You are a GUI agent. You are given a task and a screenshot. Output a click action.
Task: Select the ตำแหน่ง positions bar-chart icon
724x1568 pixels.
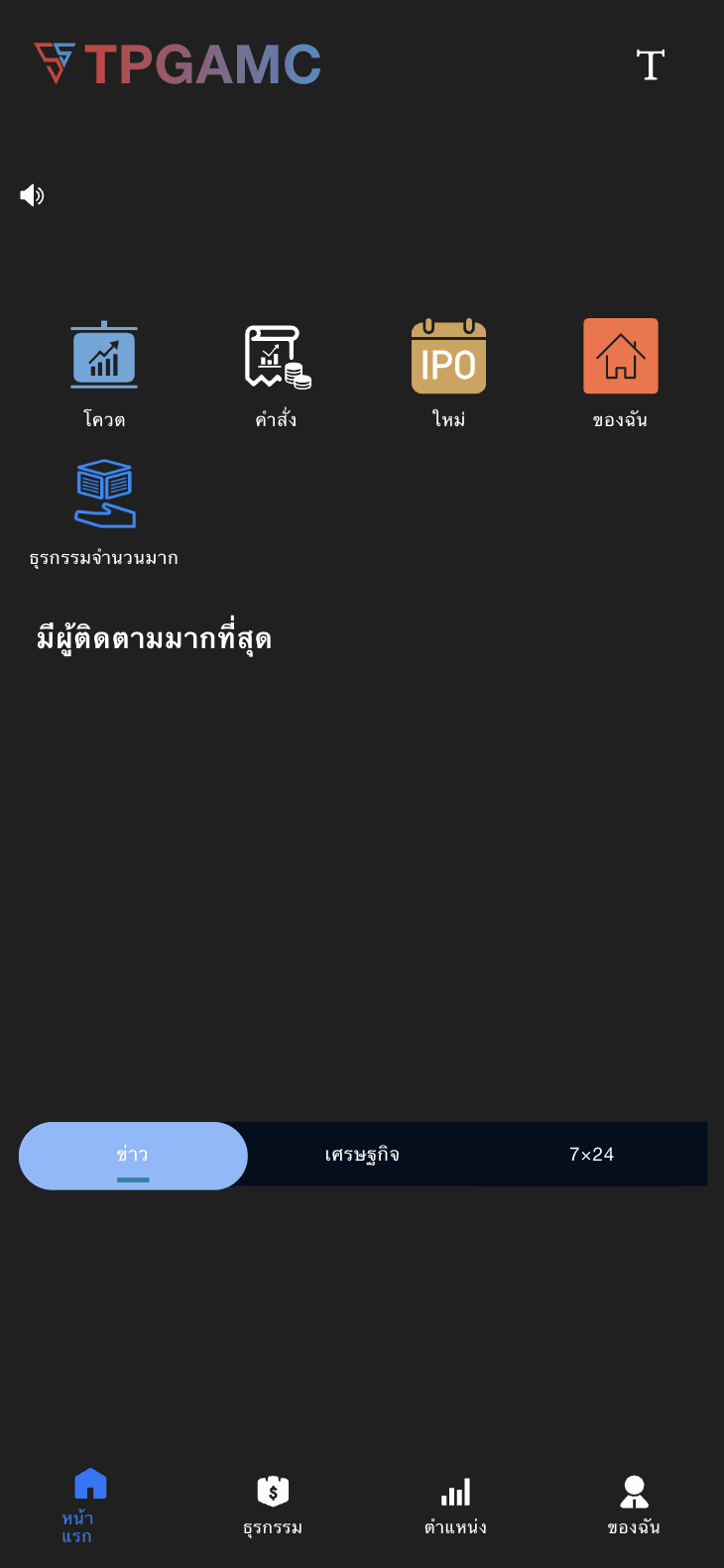454,1492
